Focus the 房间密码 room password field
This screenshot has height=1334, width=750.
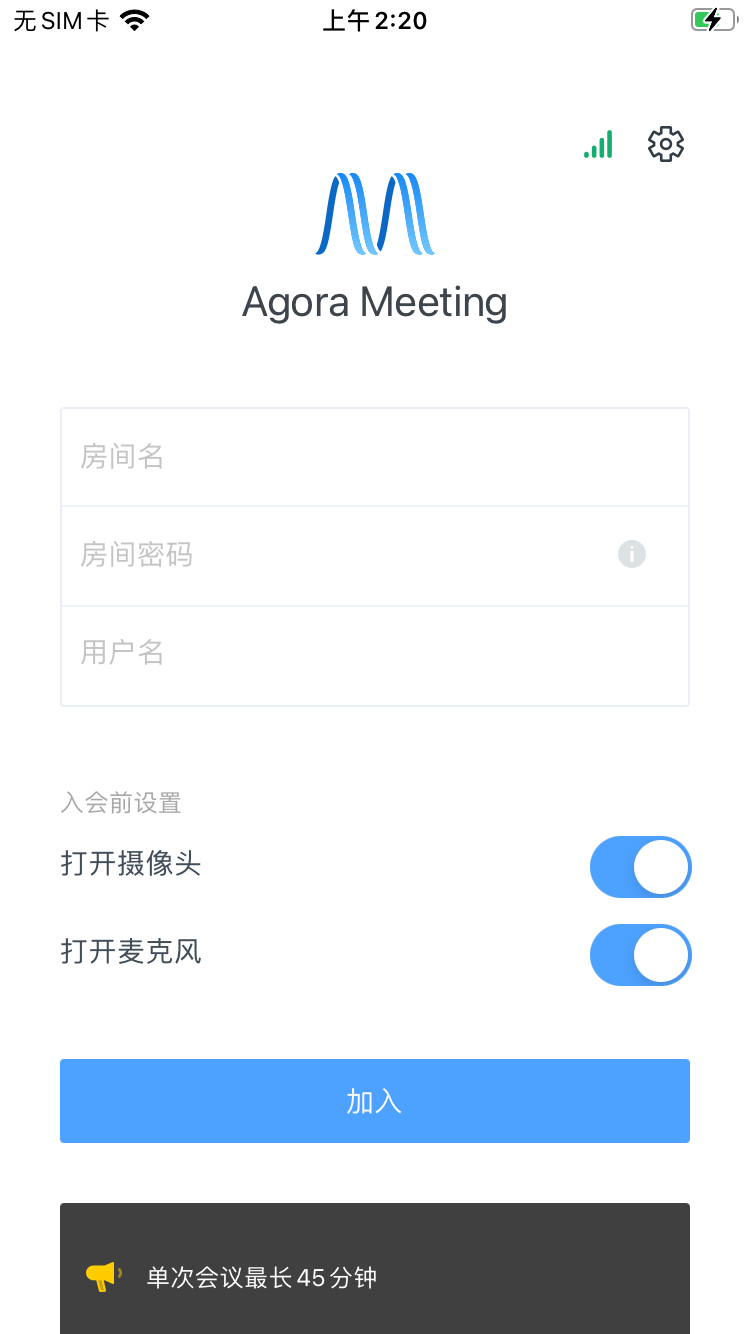coord(340,555)
